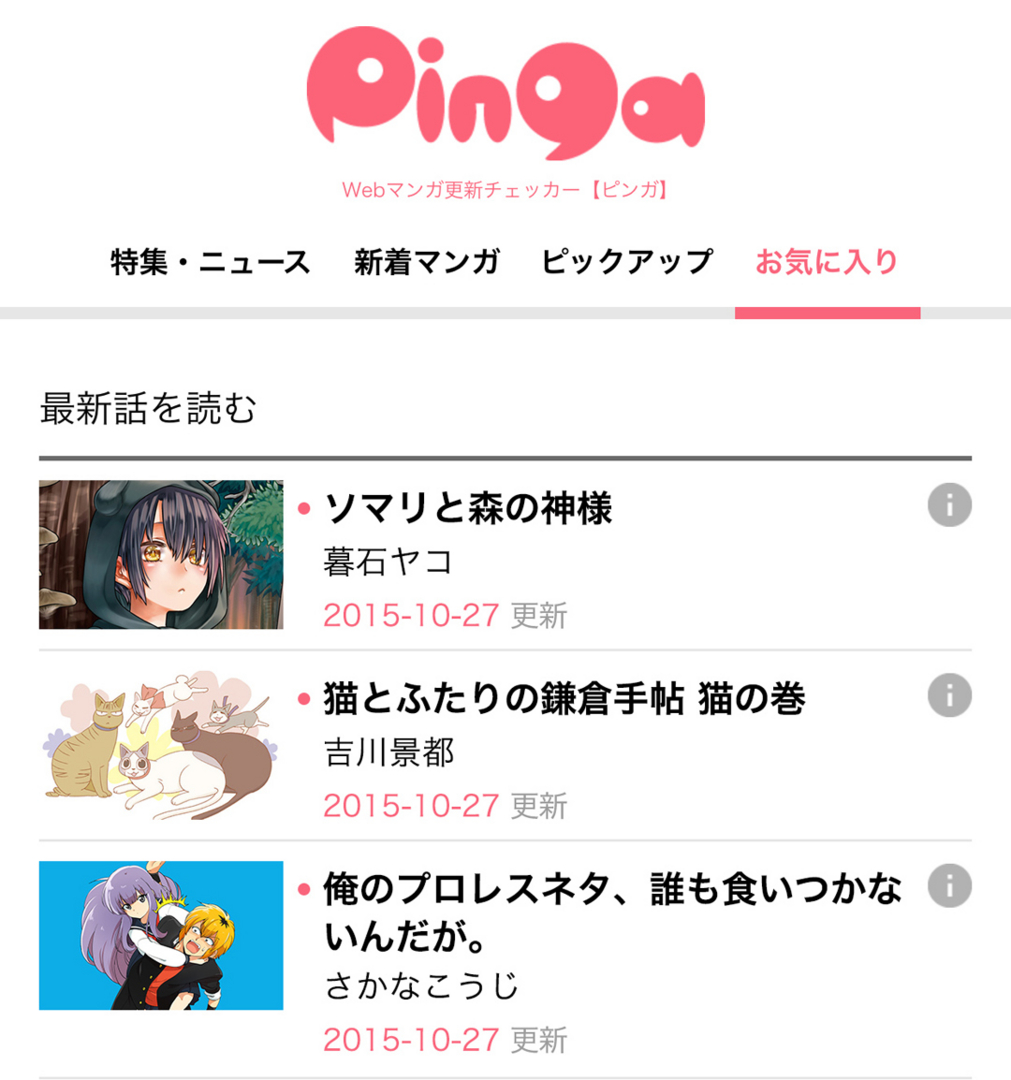Viewport: 1011px width, 1080px height.
Task: Click the ソマリと森の神様 cover thumbnail
Action: point(160,553)
